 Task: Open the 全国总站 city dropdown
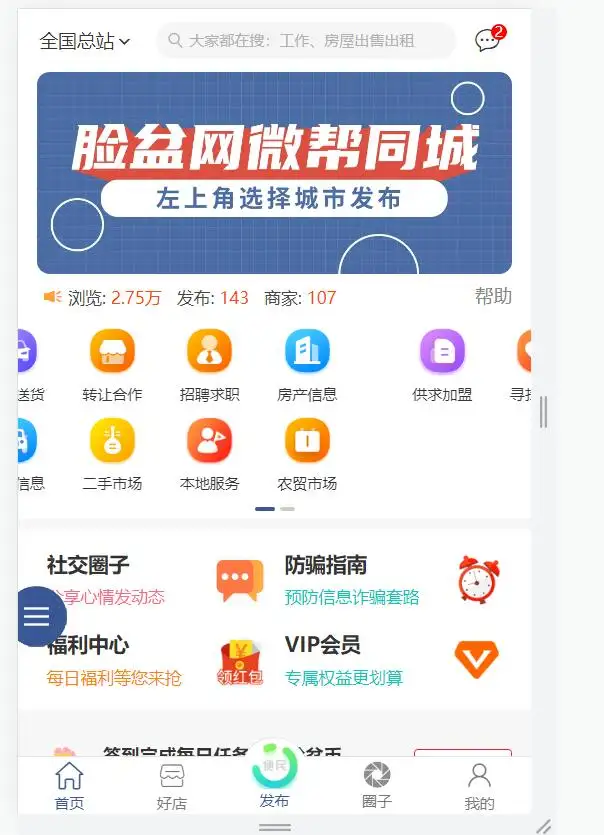point(85,41)
